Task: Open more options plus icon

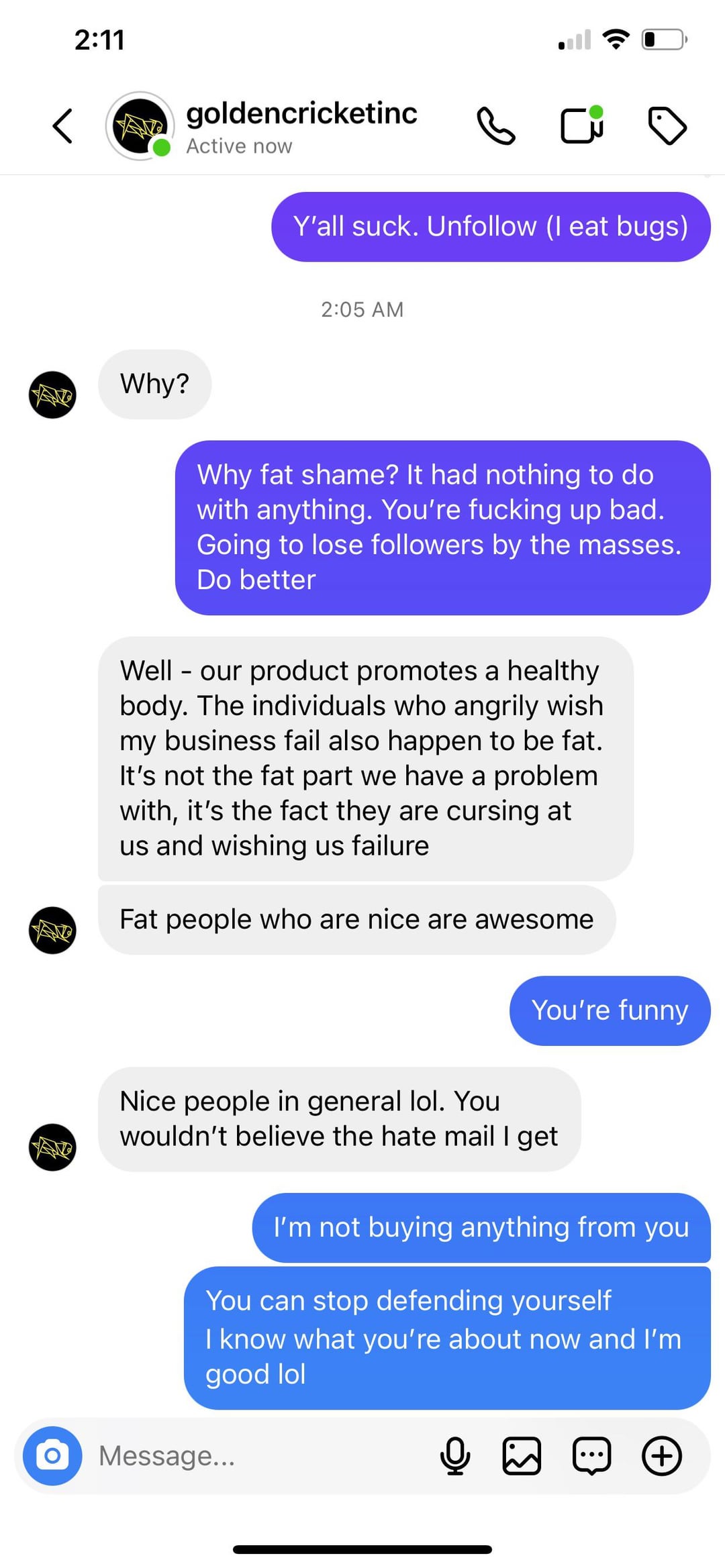Action: coord(662,1455)
